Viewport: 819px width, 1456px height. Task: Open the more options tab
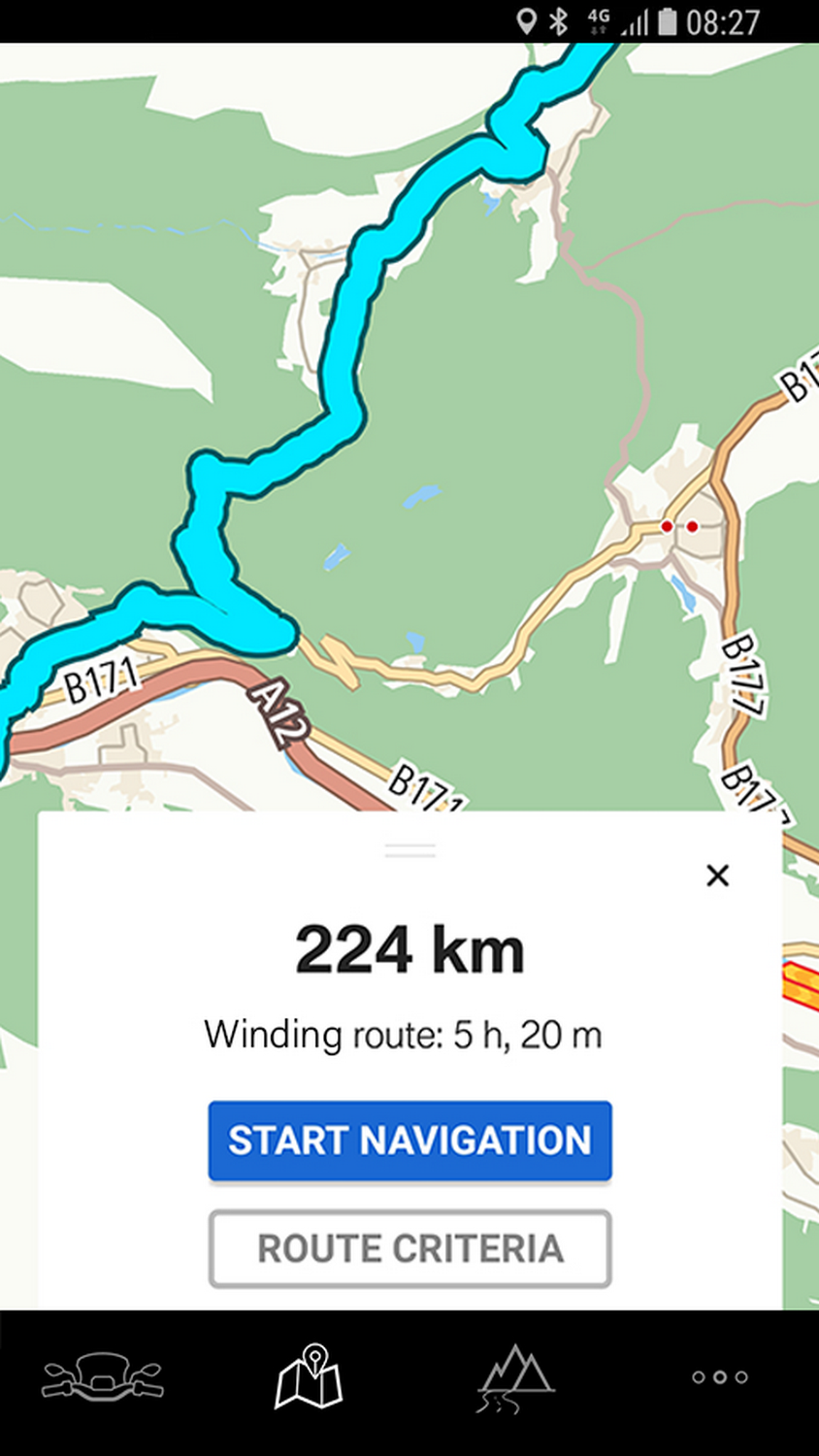(719, 1377)
